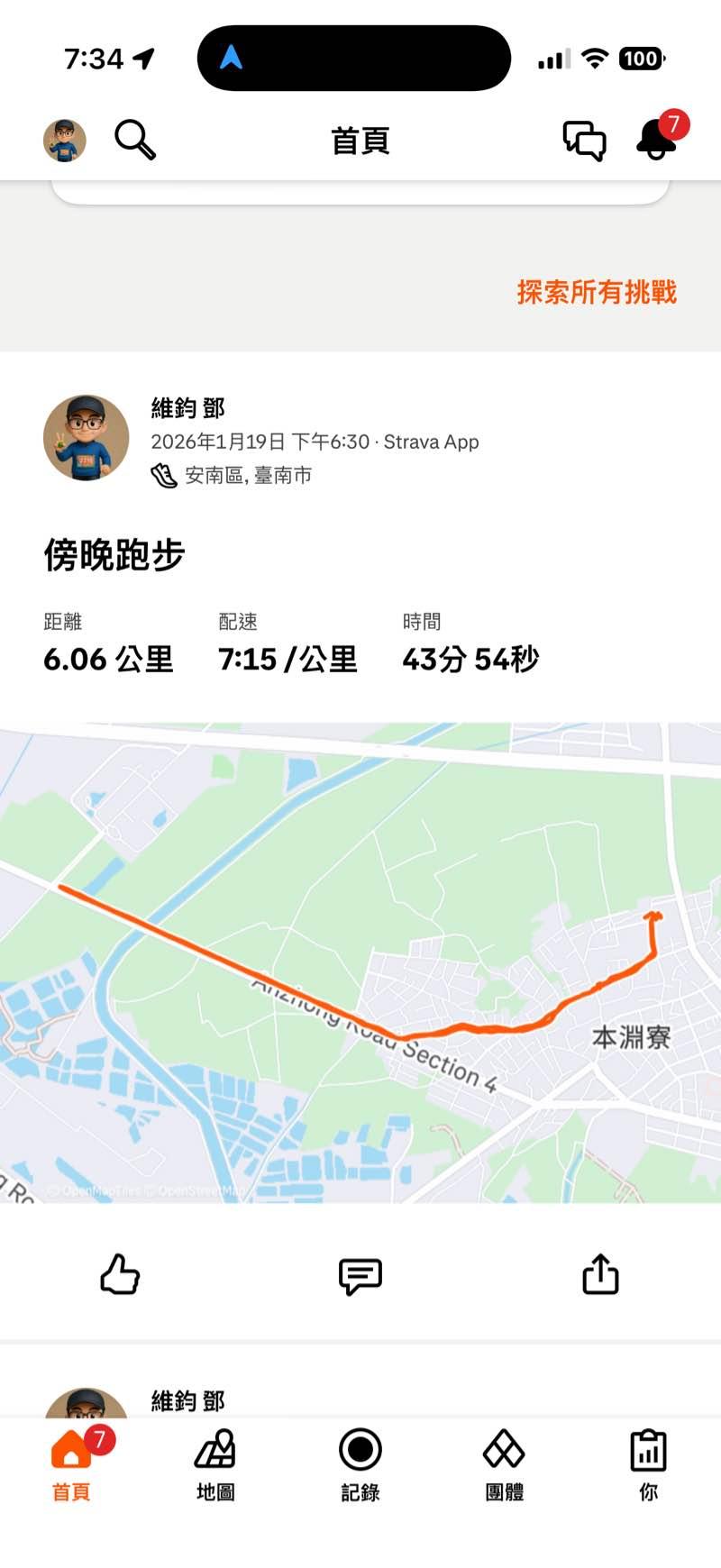Switch to the 團體 tab
Viewport: 721px width, 1568px height.
point(504,1463)
